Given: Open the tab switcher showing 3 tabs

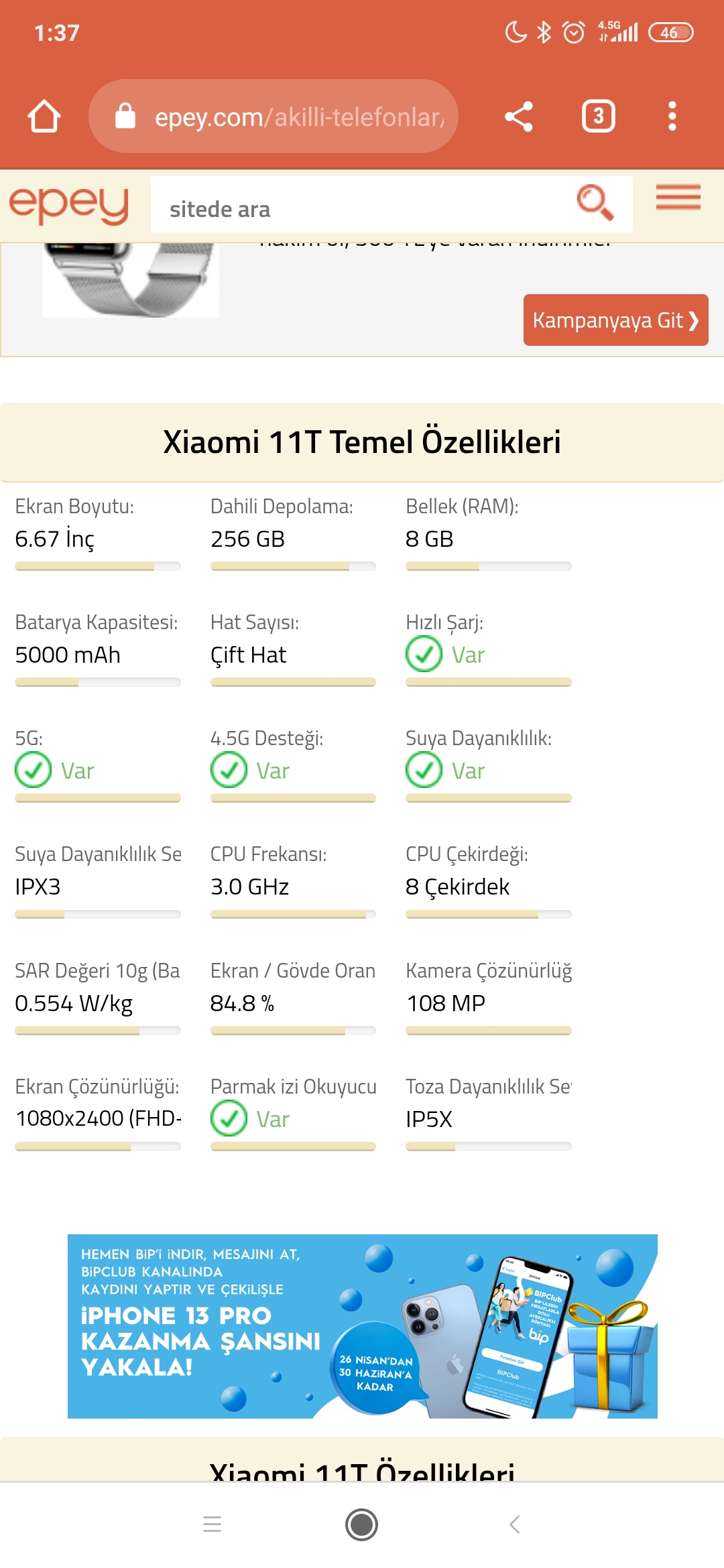Looking at the screenshot, I should (x=598, y=117).
